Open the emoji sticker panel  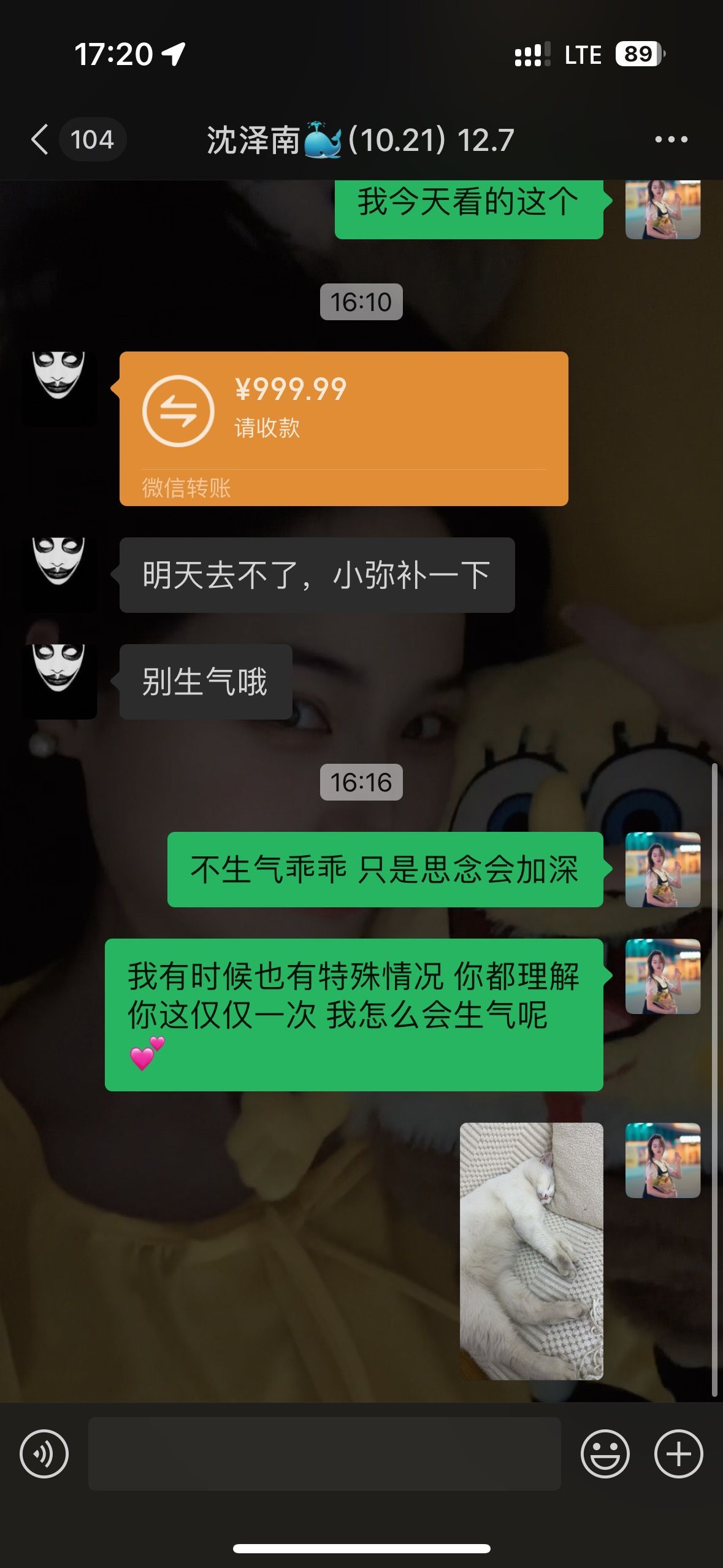point(605,1454)
